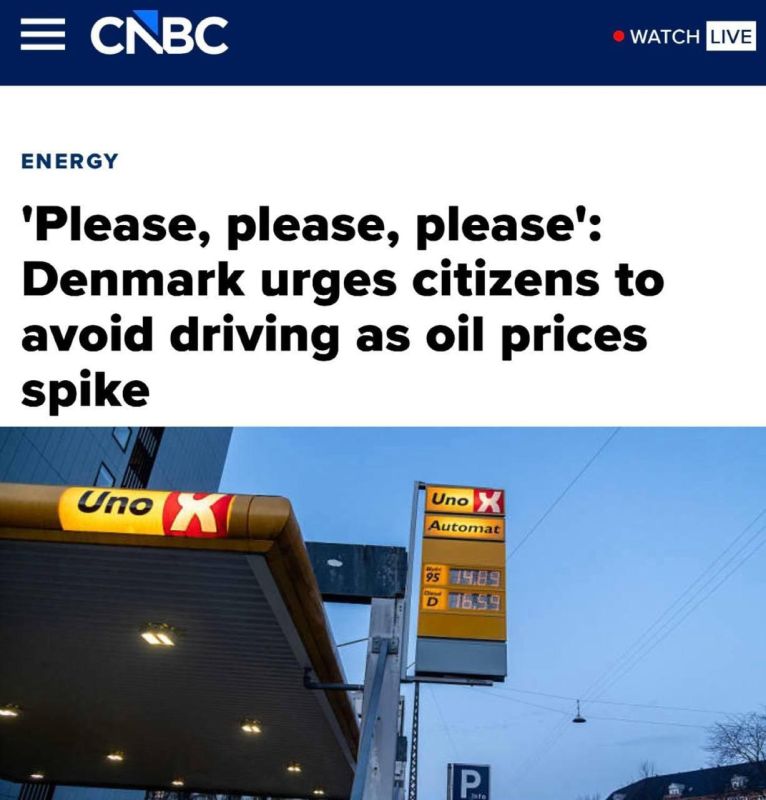Click the red live-broadcast dot indicator

(x=620, y=35)
